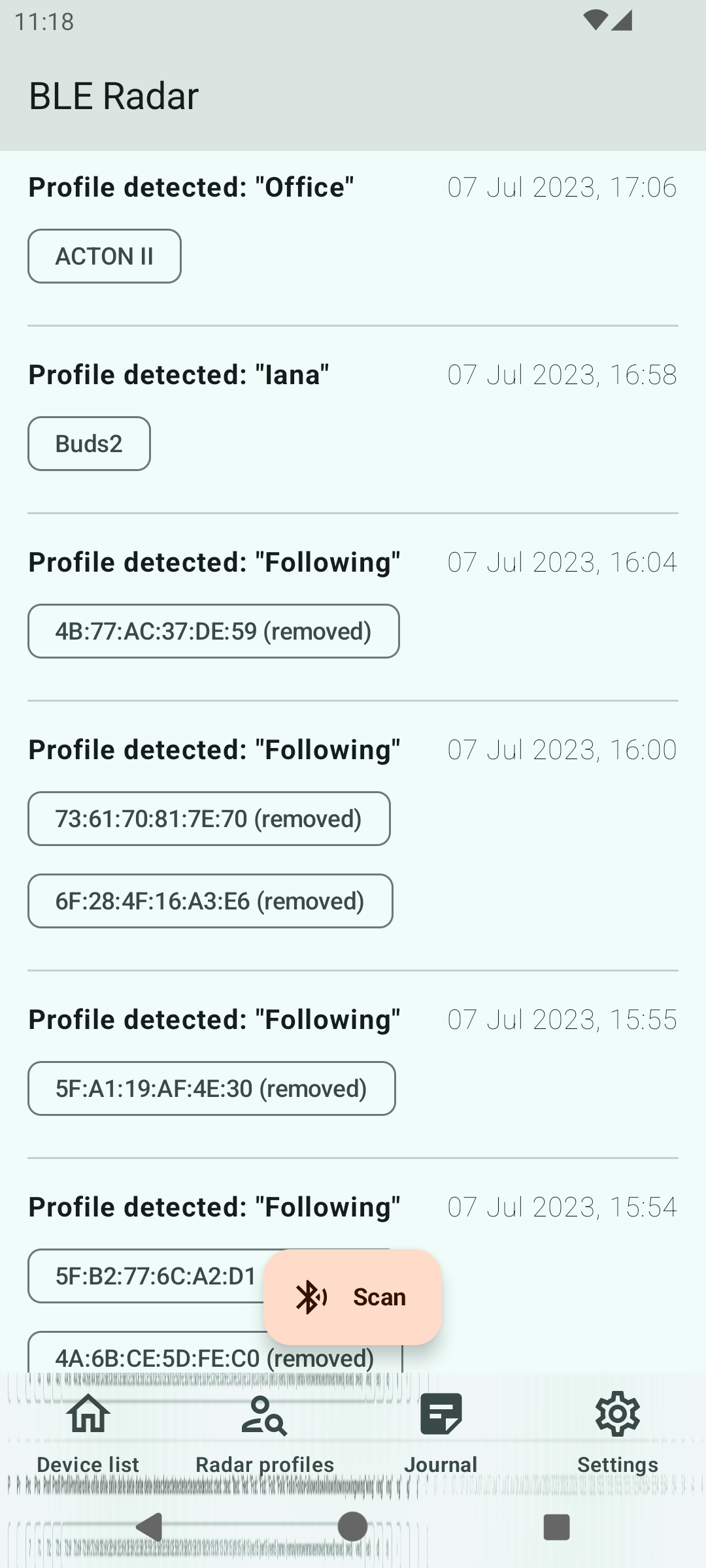Select the 73:61:70:81:7E:70 chip
The height and width of the screenshot is (1568, 706).
point(209,819)
